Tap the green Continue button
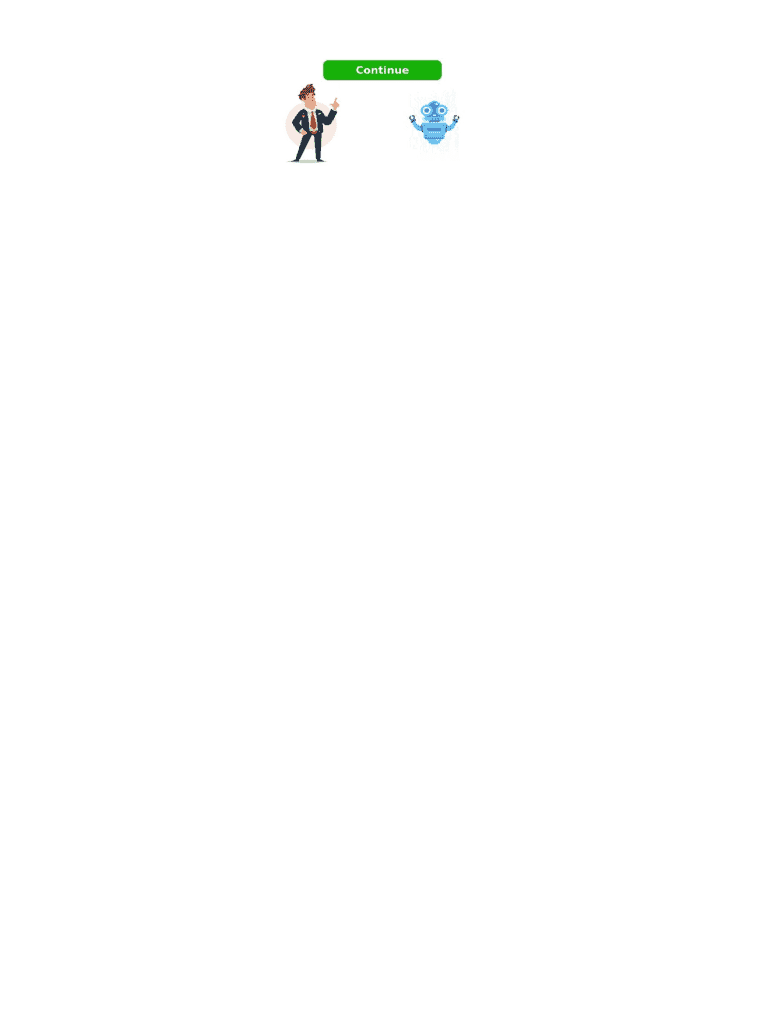 pyautogui.click(x=382, y=70)
